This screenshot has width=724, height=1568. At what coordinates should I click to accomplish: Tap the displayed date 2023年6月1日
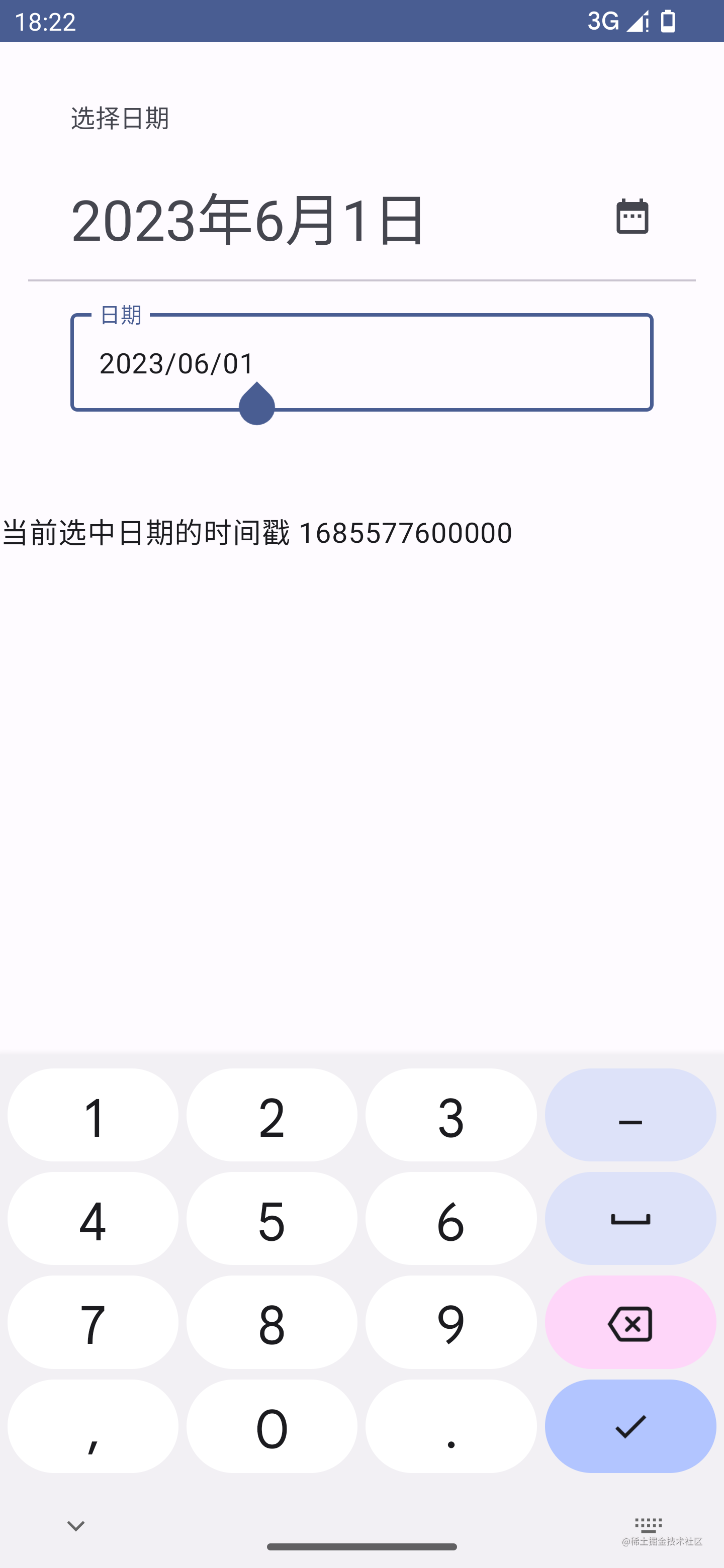point(246,219)
